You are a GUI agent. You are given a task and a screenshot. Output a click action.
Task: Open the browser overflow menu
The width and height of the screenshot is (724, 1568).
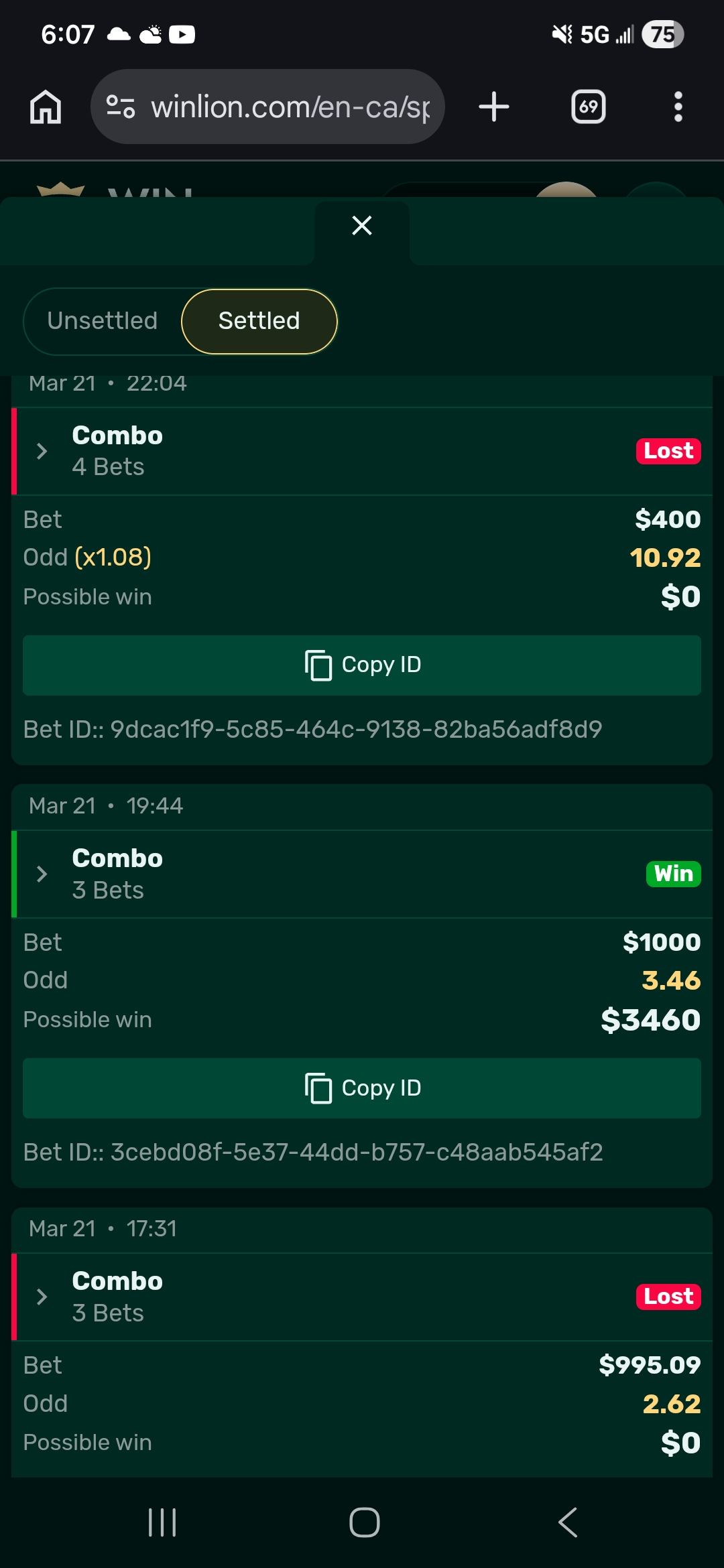[678, 107]
